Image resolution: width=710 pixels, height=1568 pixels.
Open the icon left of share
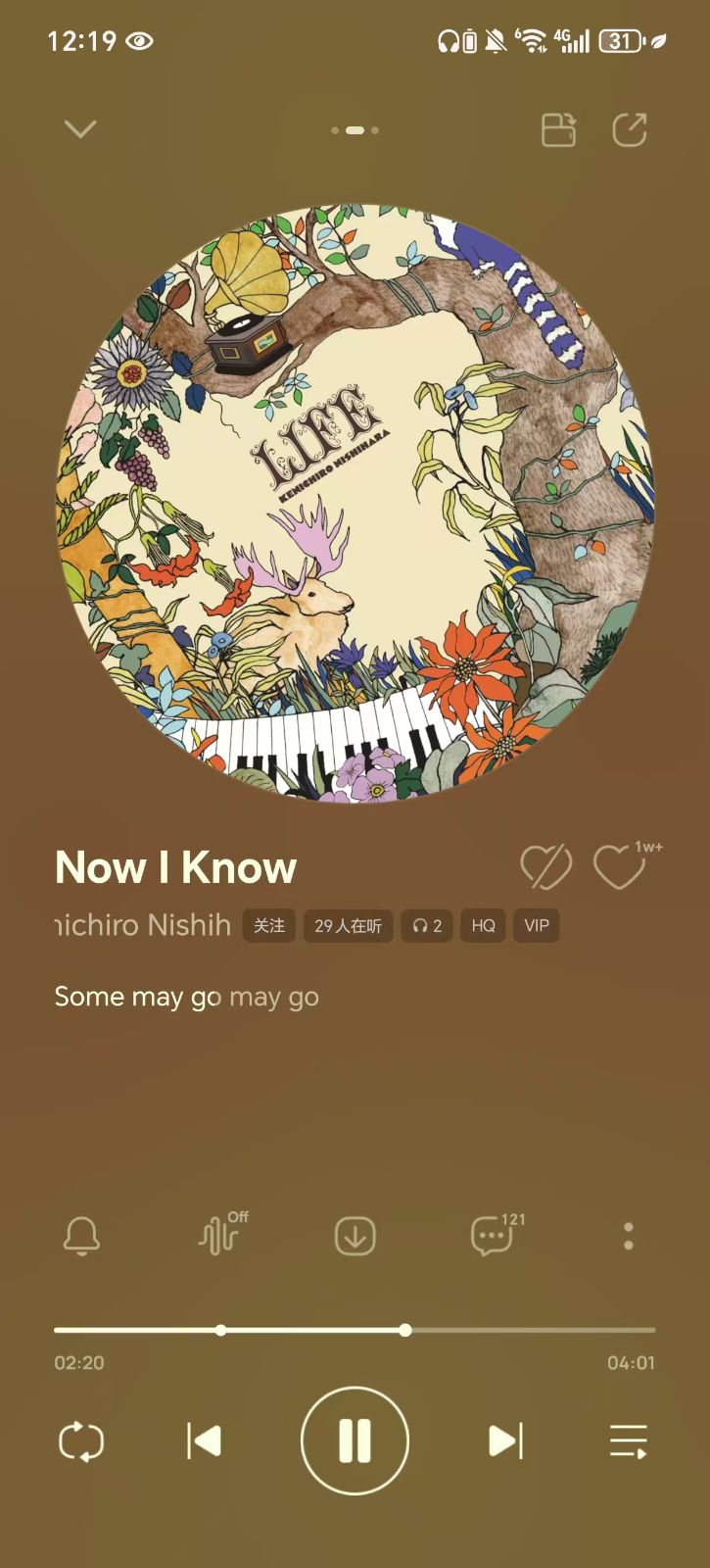[x=558, y=129]
